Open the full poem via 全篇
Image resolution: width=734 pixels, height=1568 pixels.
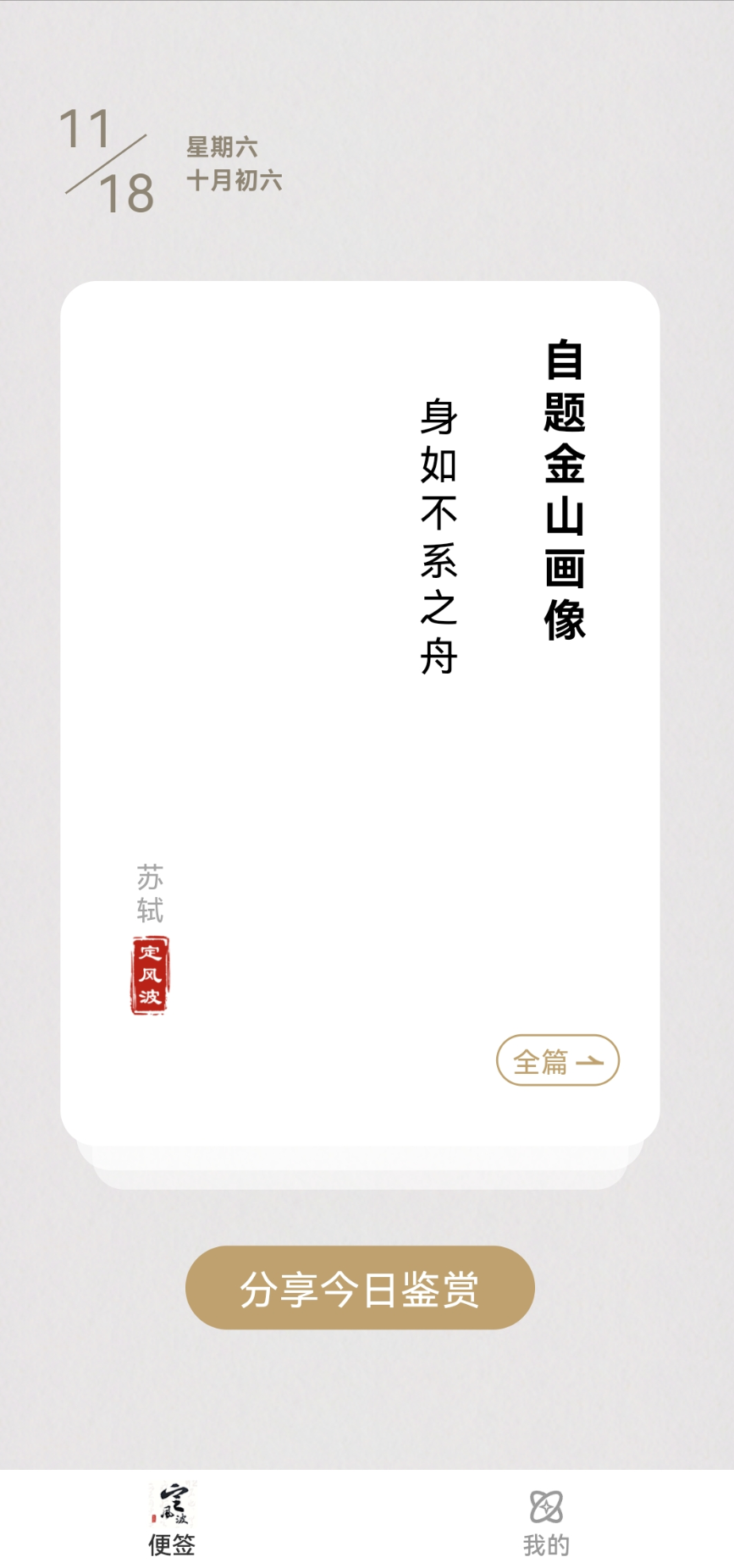[x=557, y=1060]
